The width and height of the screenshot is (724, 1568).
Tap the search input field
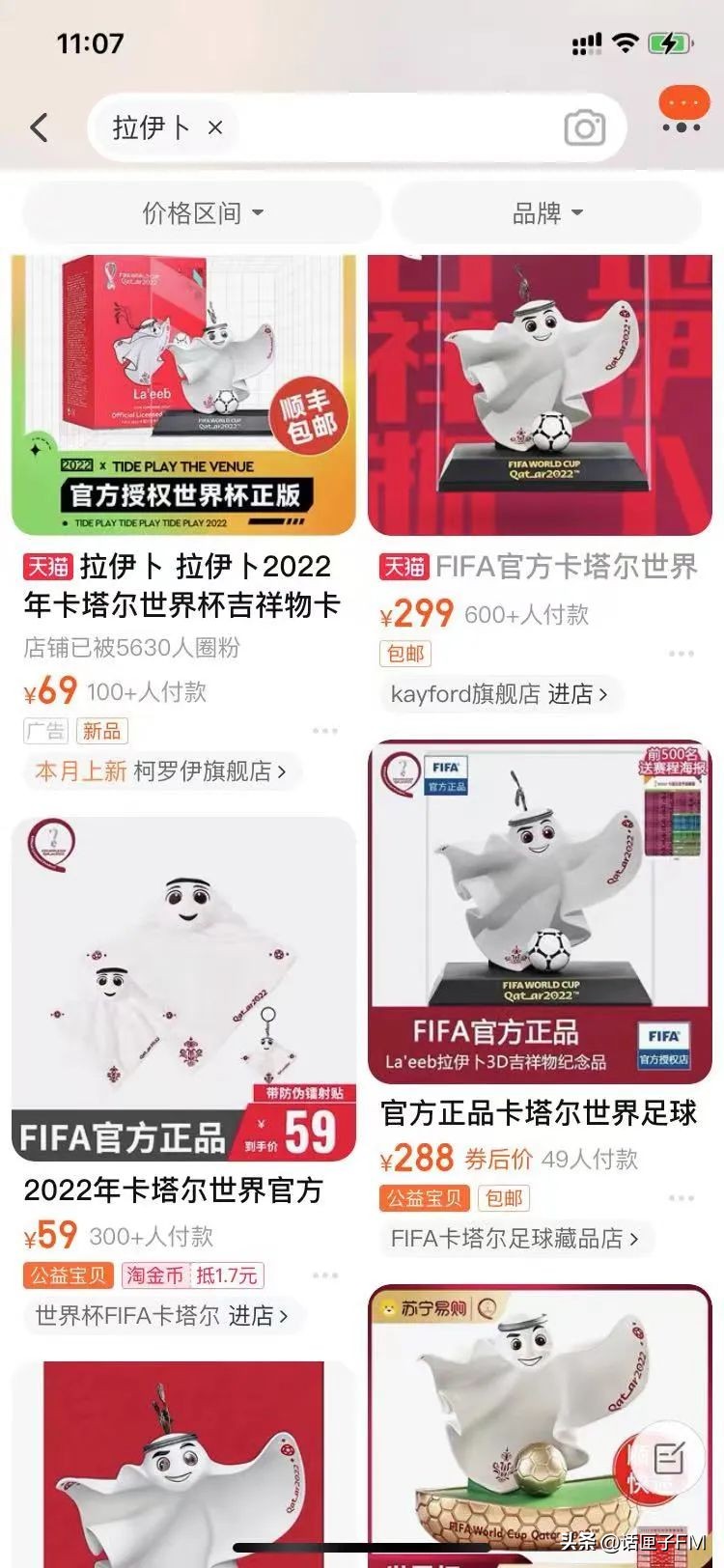tap(367, 126)
